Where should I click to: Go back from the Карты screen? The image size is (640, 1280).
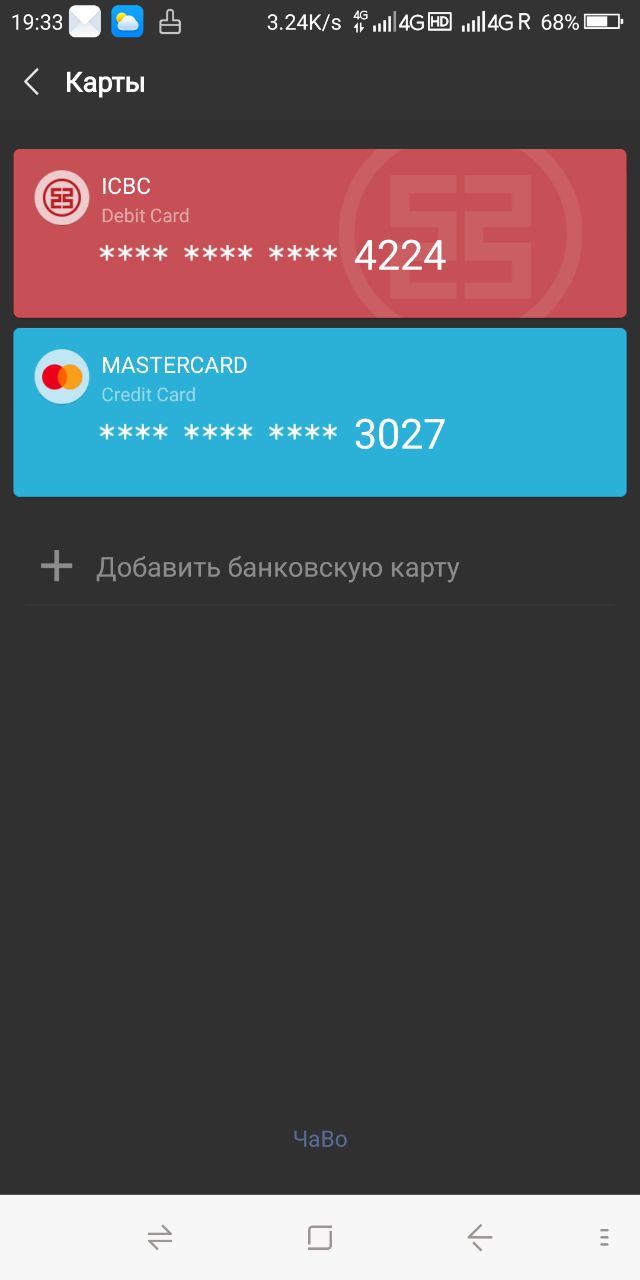tap(32, 82)
